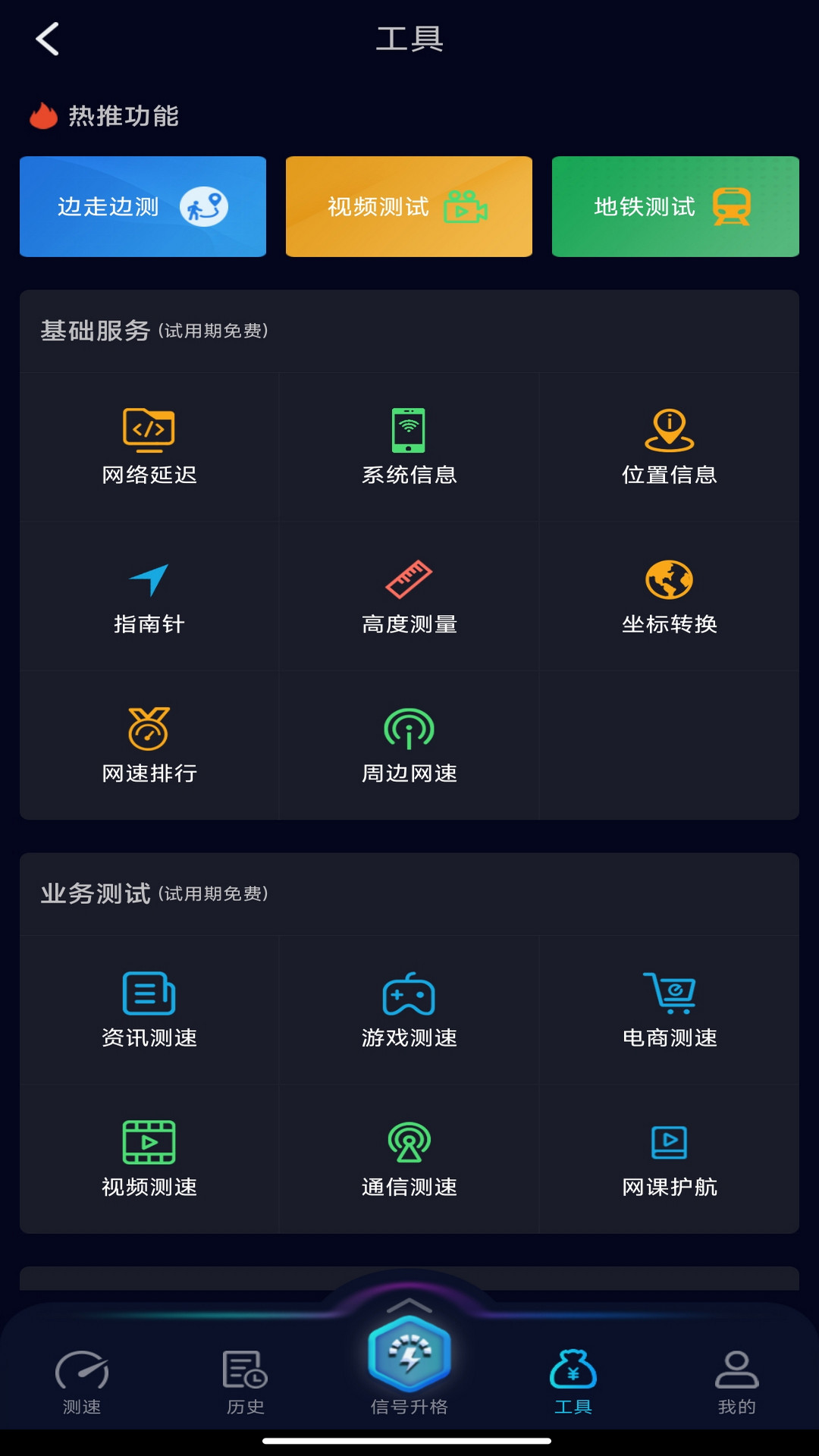The width and height of the screenshot is (819, 1456).
Task: View the 网速排行 speed ranking
Action: [148, 745]
